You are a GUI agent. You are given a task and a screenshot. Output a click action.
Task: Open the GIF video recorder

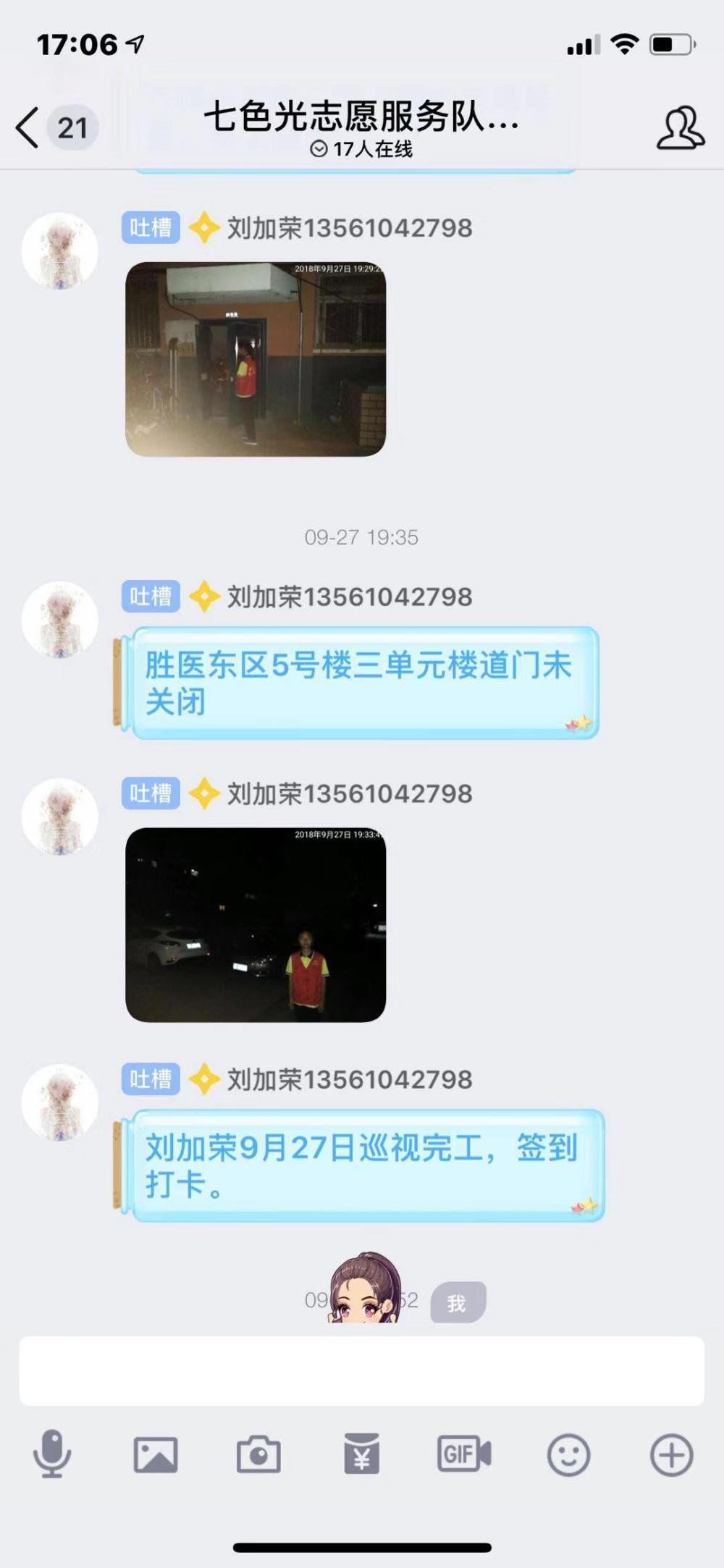(x=464, y=1454)
